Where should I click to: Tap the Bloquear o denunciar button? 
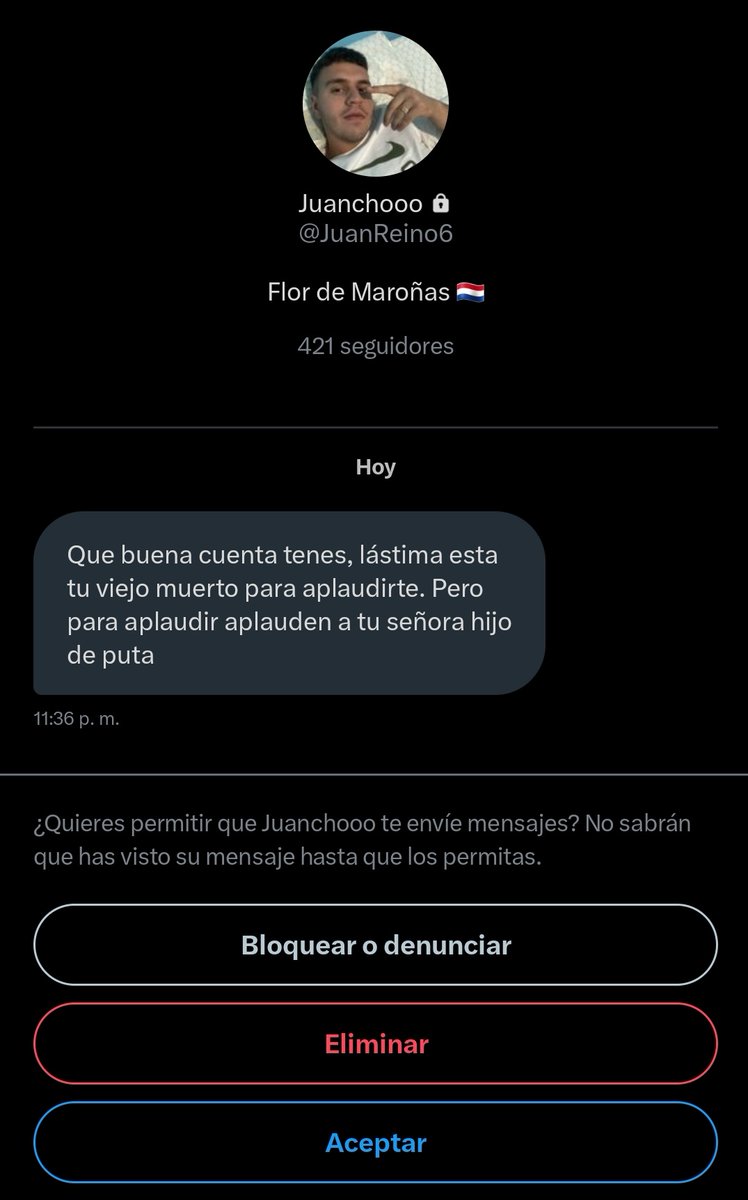coord(375,945)
